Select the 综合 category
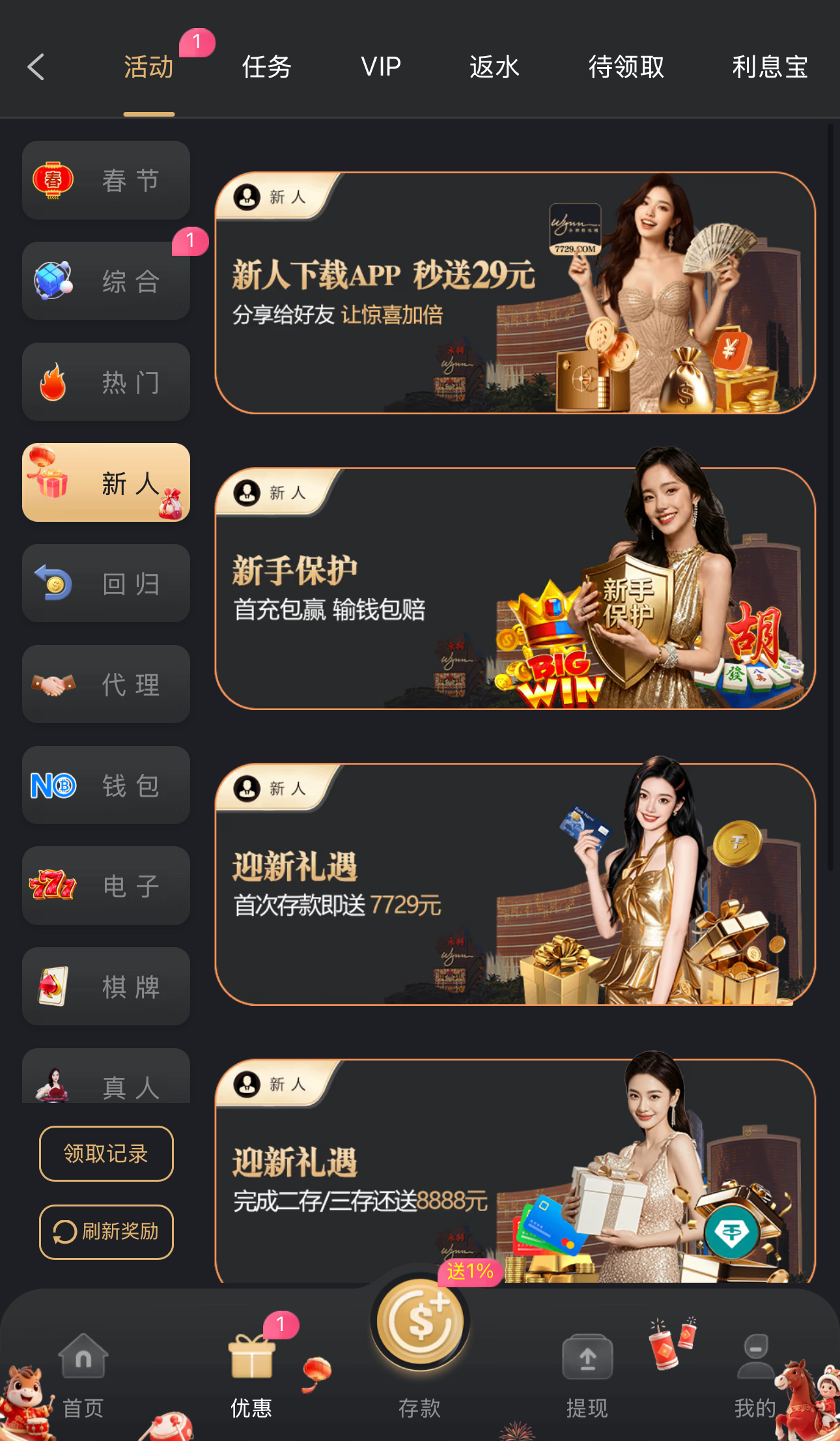840x1441 pixels. tap(106, 281)
